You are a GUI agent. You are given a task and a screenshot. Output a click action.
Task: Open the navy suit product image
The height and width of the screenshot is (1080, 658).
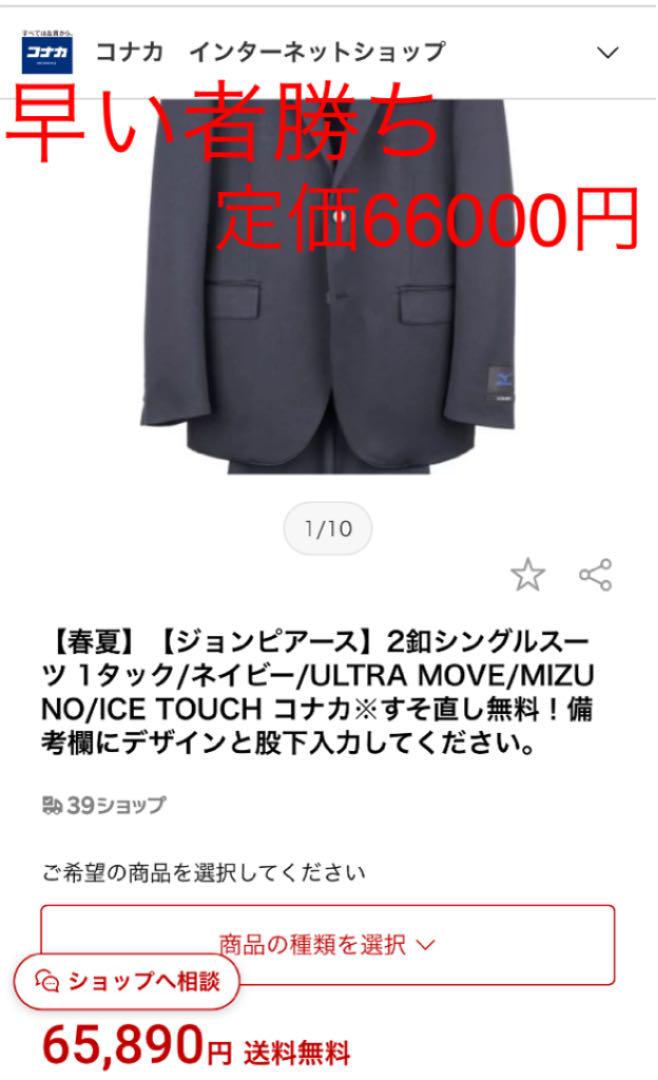point(328,286)
